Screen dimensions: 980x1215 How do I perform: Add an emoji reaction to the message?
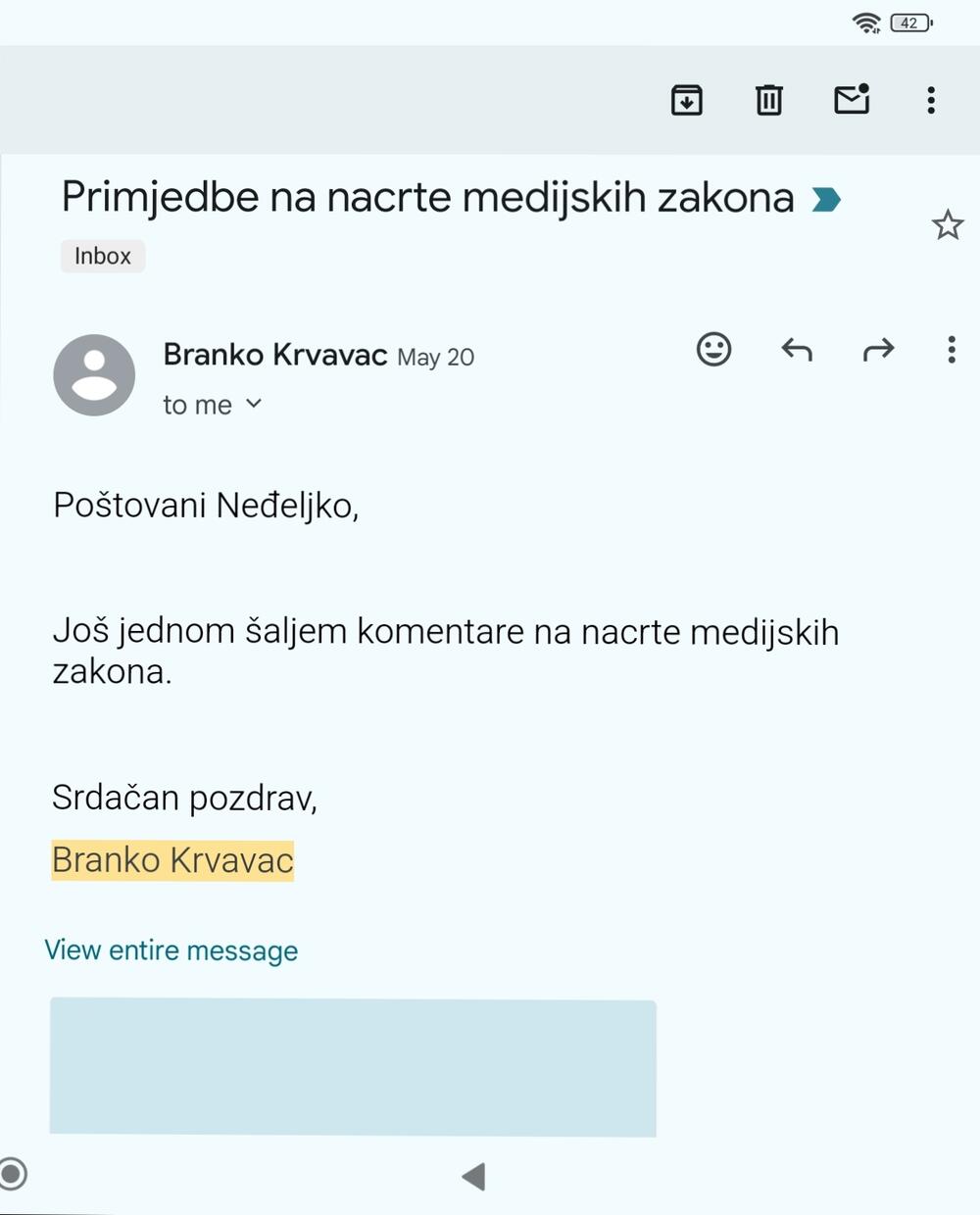click(713, 349)
